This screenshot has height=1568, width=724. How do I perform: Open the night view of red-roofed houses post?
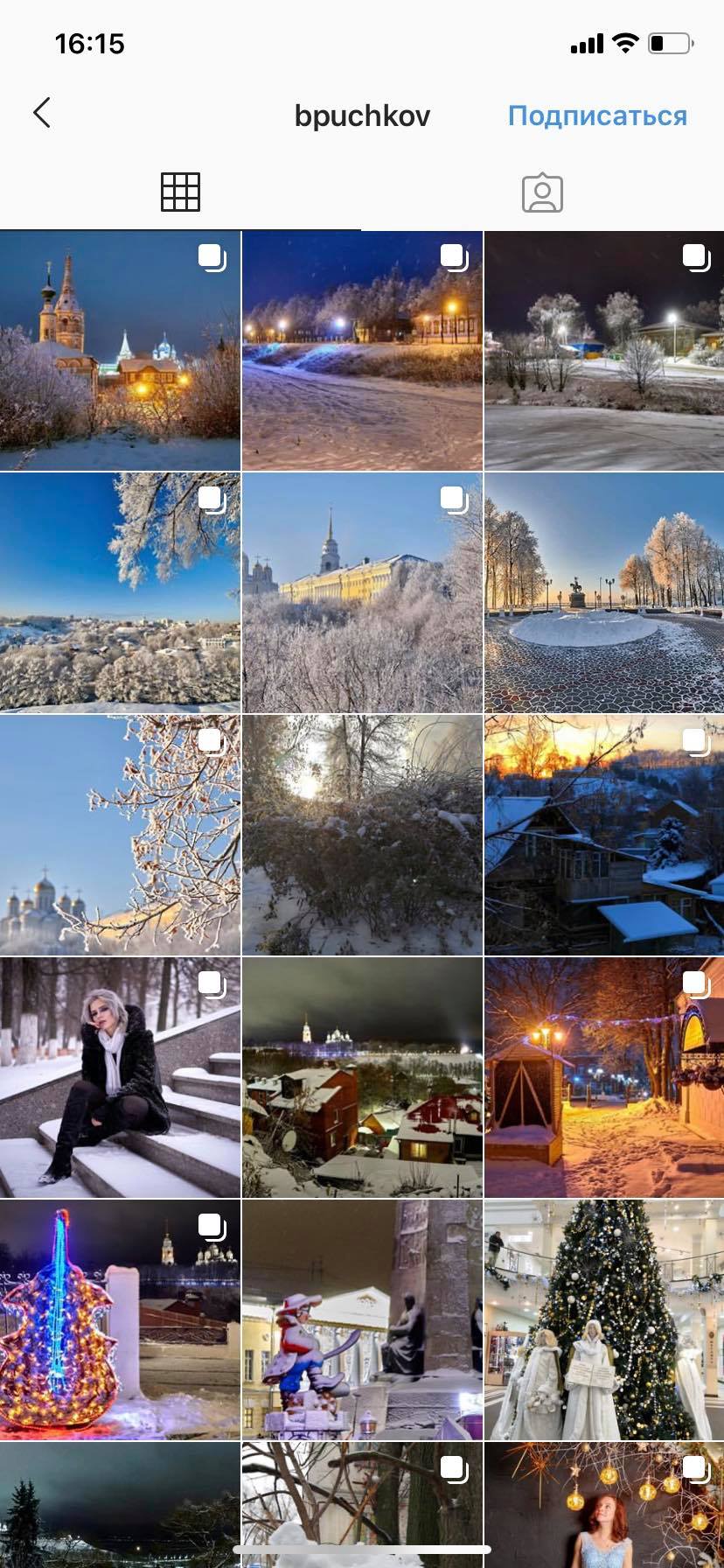[362, 1077]
